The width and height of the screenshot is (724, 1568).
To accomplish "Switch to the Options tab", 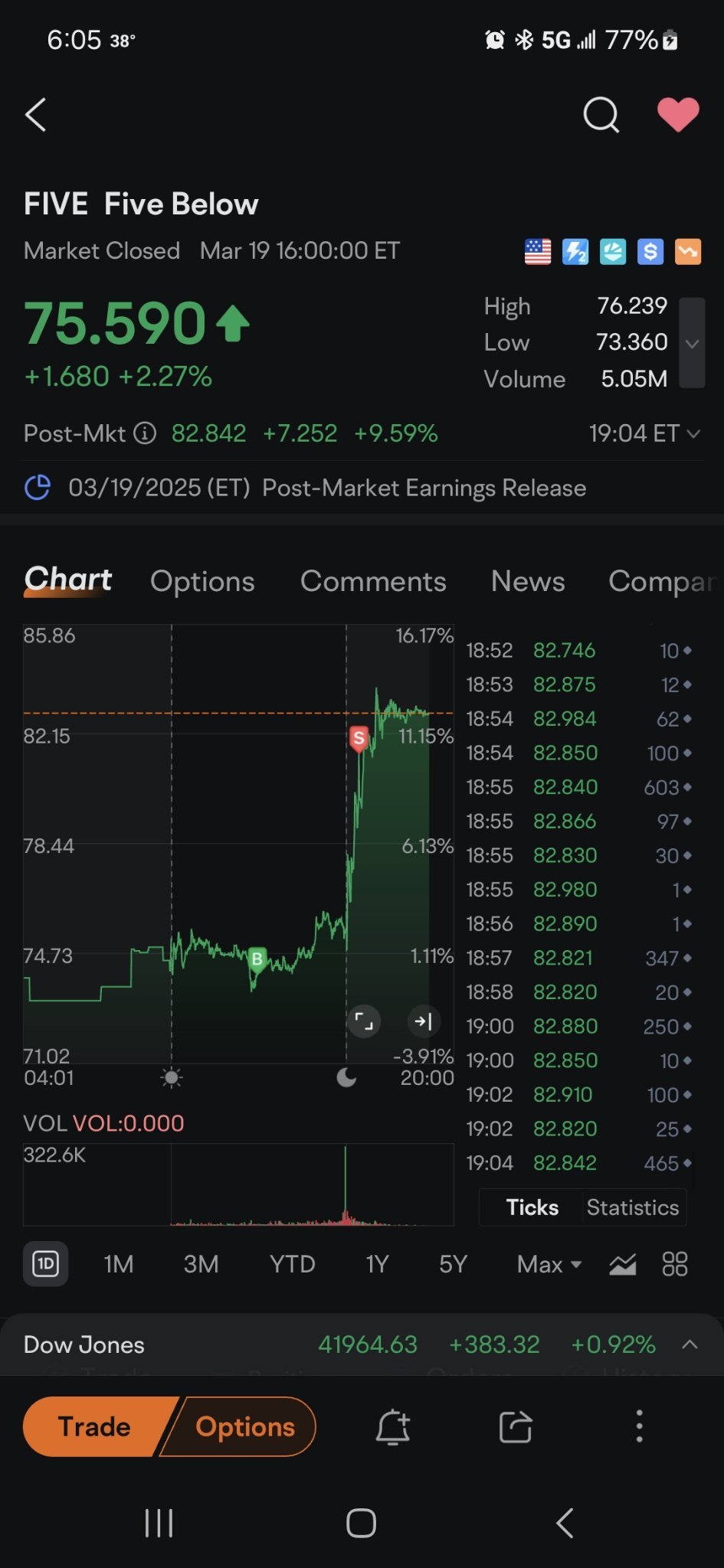I will tap(202, 581).
